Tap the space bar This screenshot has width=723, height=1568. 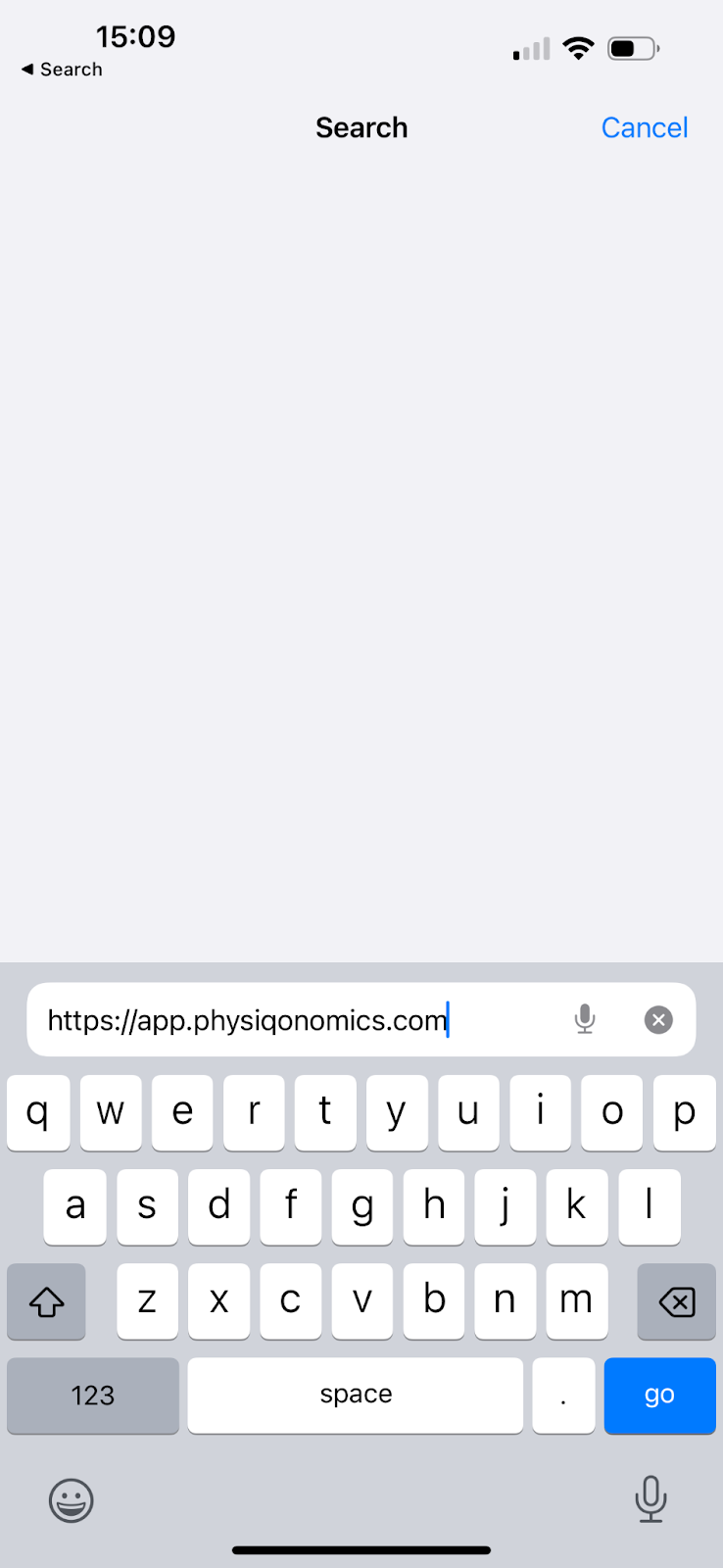(356, 1396)
